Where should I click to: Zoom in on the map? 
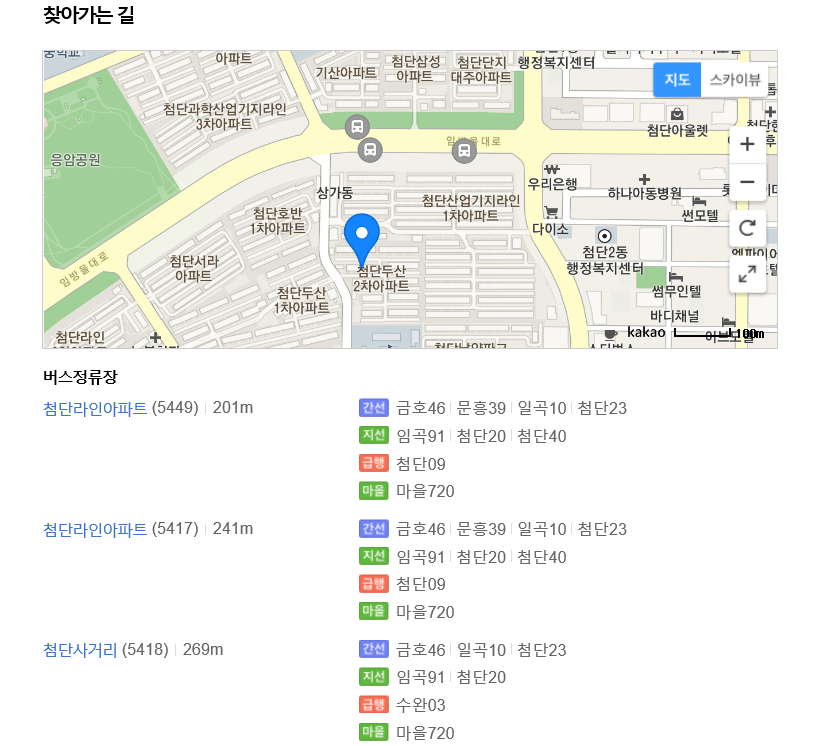(747, 144)
